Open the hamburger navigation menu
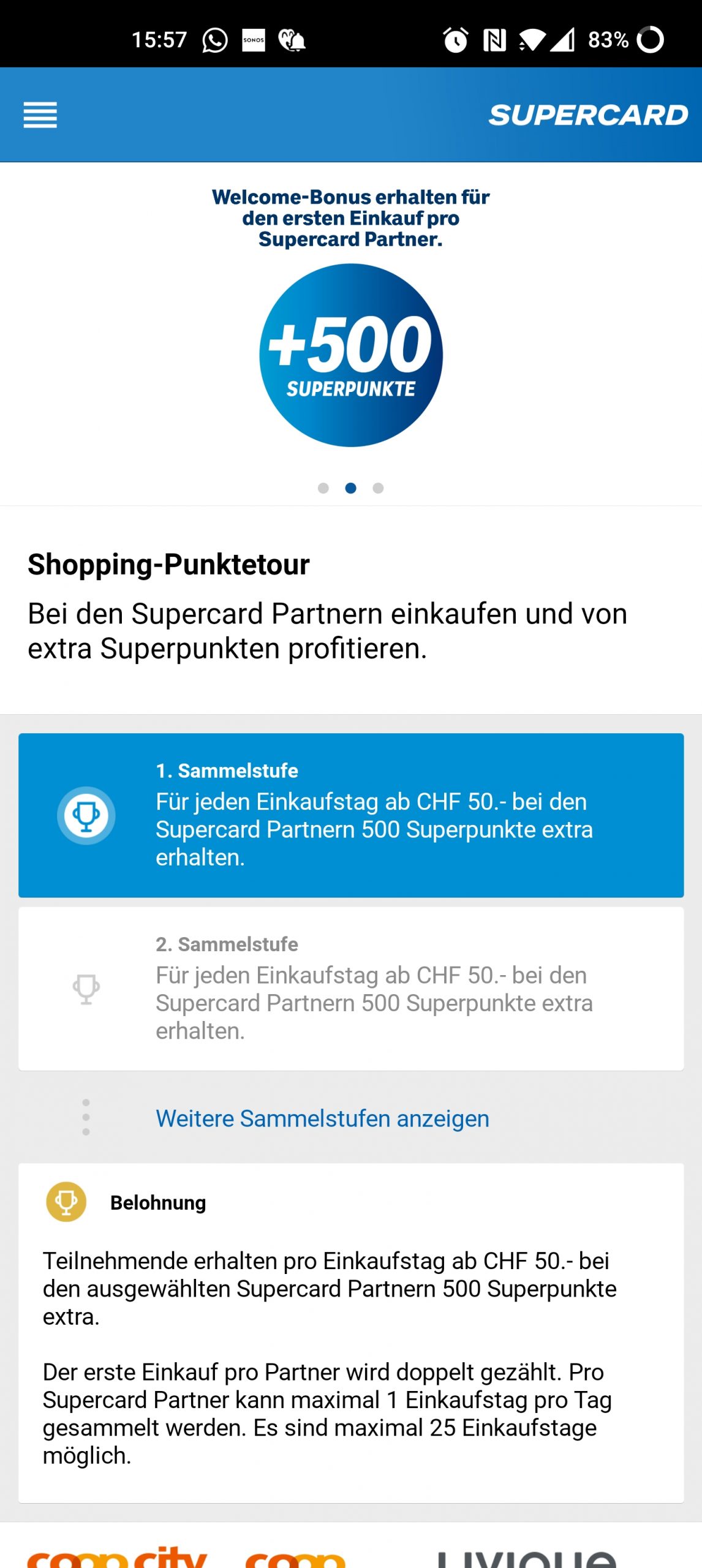The height and width of the screenshot is (1568, 702). pos(40,115)
